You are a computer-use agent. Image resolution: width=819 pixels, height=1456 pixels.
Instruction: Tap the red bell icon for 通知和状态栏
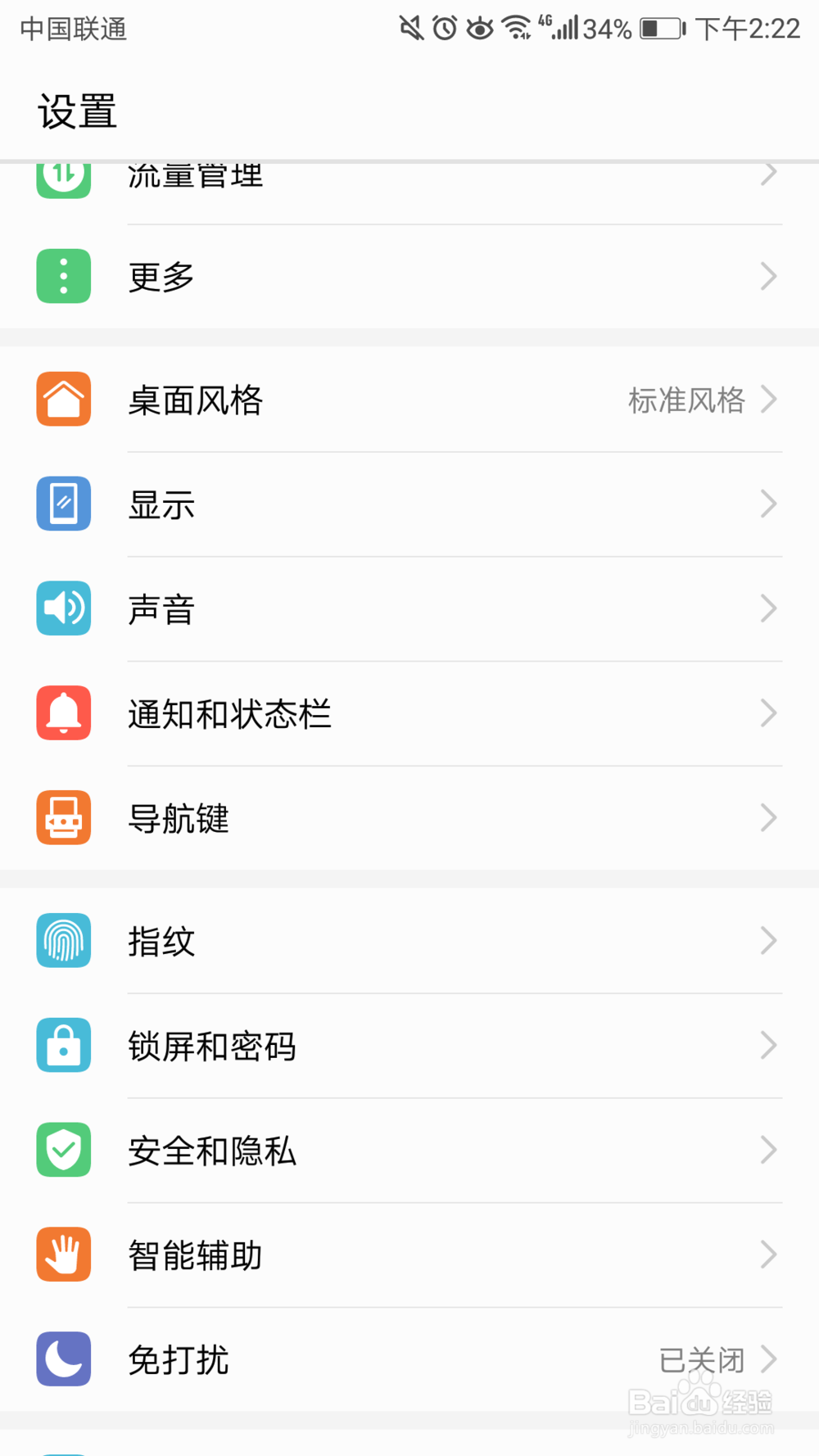click(63, 713)
